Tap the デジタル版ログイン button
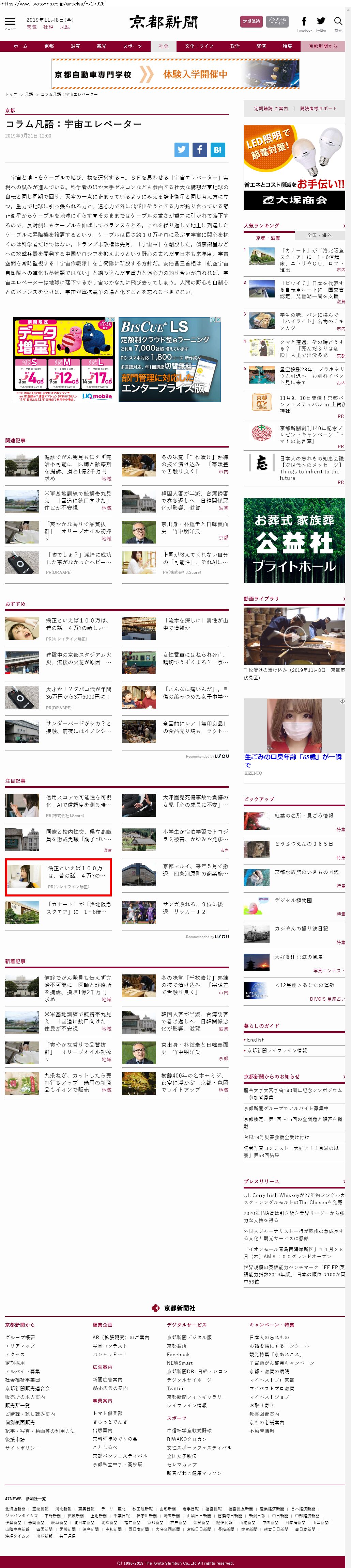Viewport: 351px width, 1568px height. [277, 21]
